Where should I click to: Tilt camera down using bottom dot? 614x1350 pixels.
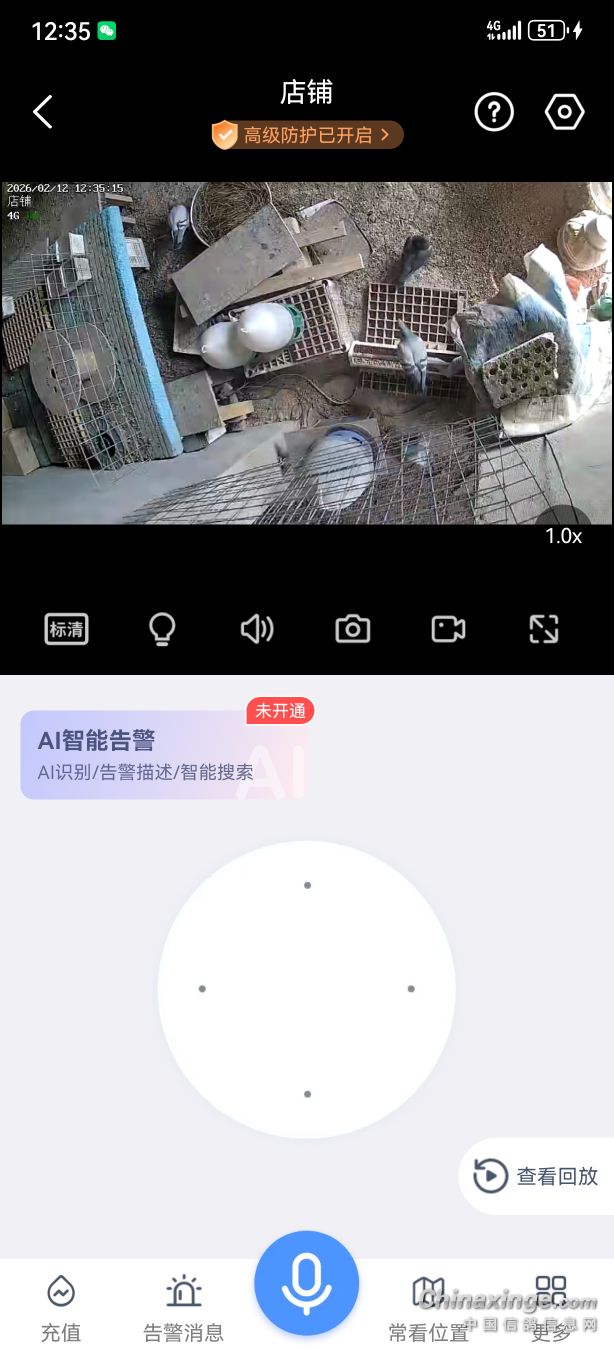pyautogui.click(x=307, y=1094)
